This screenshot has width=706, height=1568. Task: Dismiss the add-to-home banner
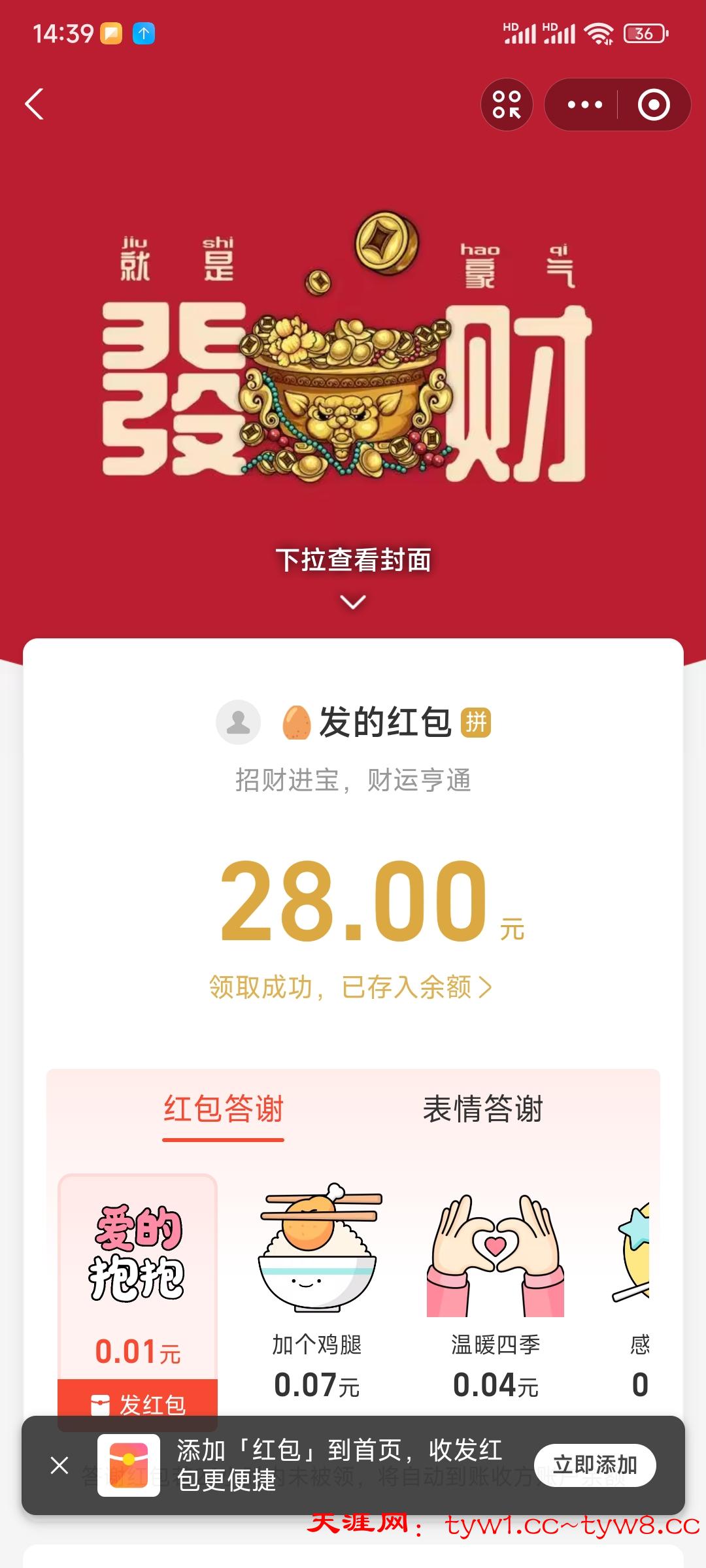[59, 1465]
